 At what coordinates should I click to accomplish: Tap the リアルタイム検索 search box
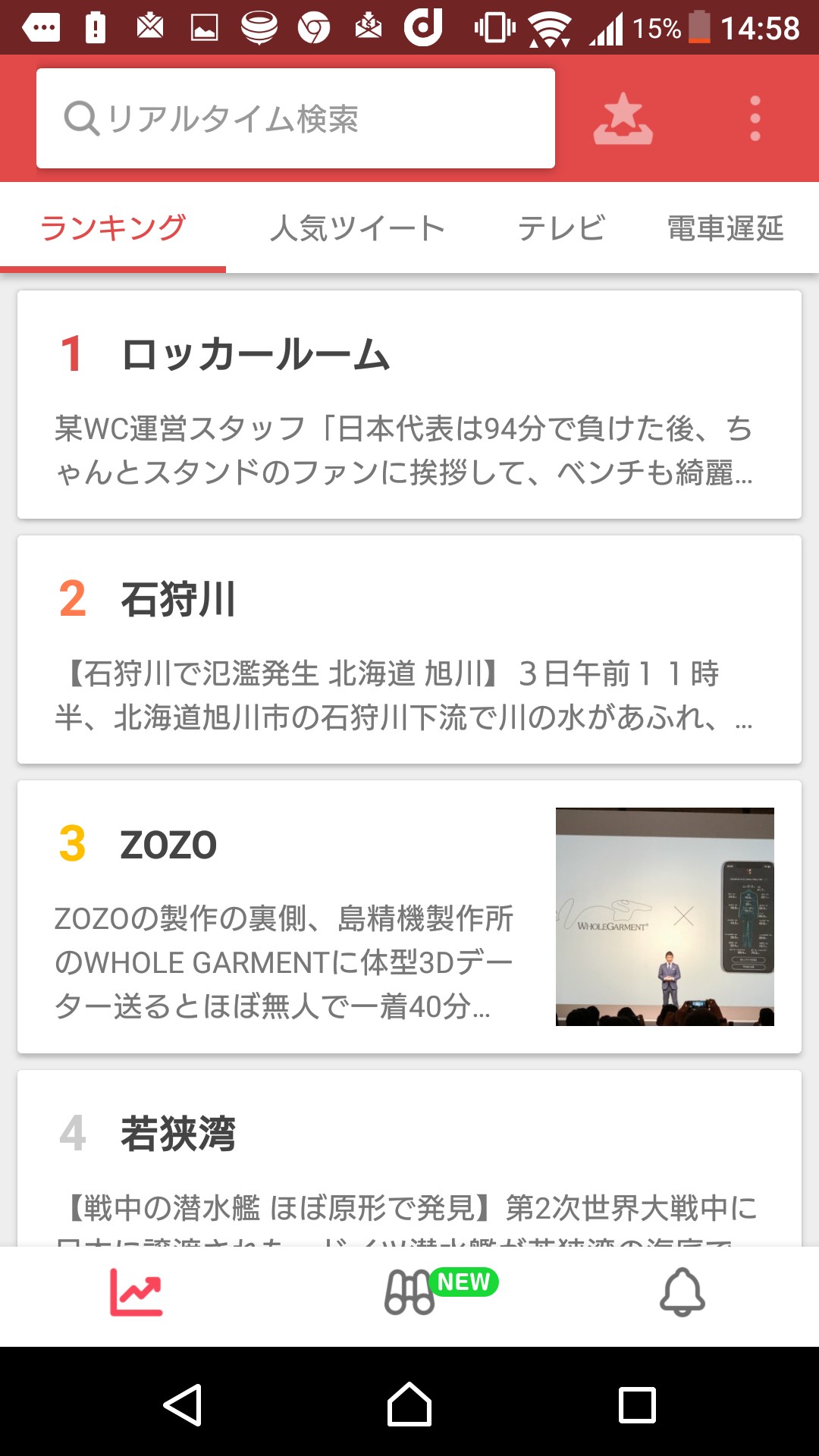(x=296, y=118)
